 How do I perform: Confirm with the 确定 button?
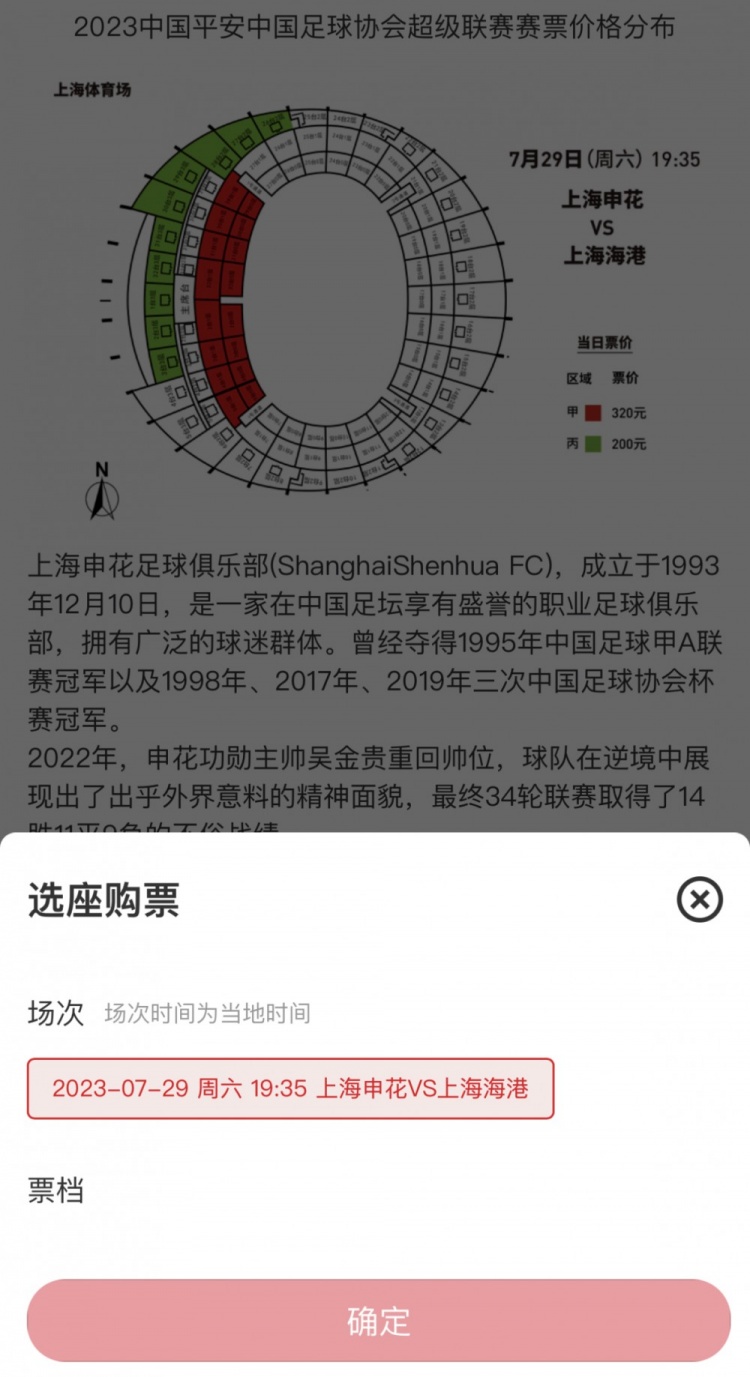tap(379, 1320)
